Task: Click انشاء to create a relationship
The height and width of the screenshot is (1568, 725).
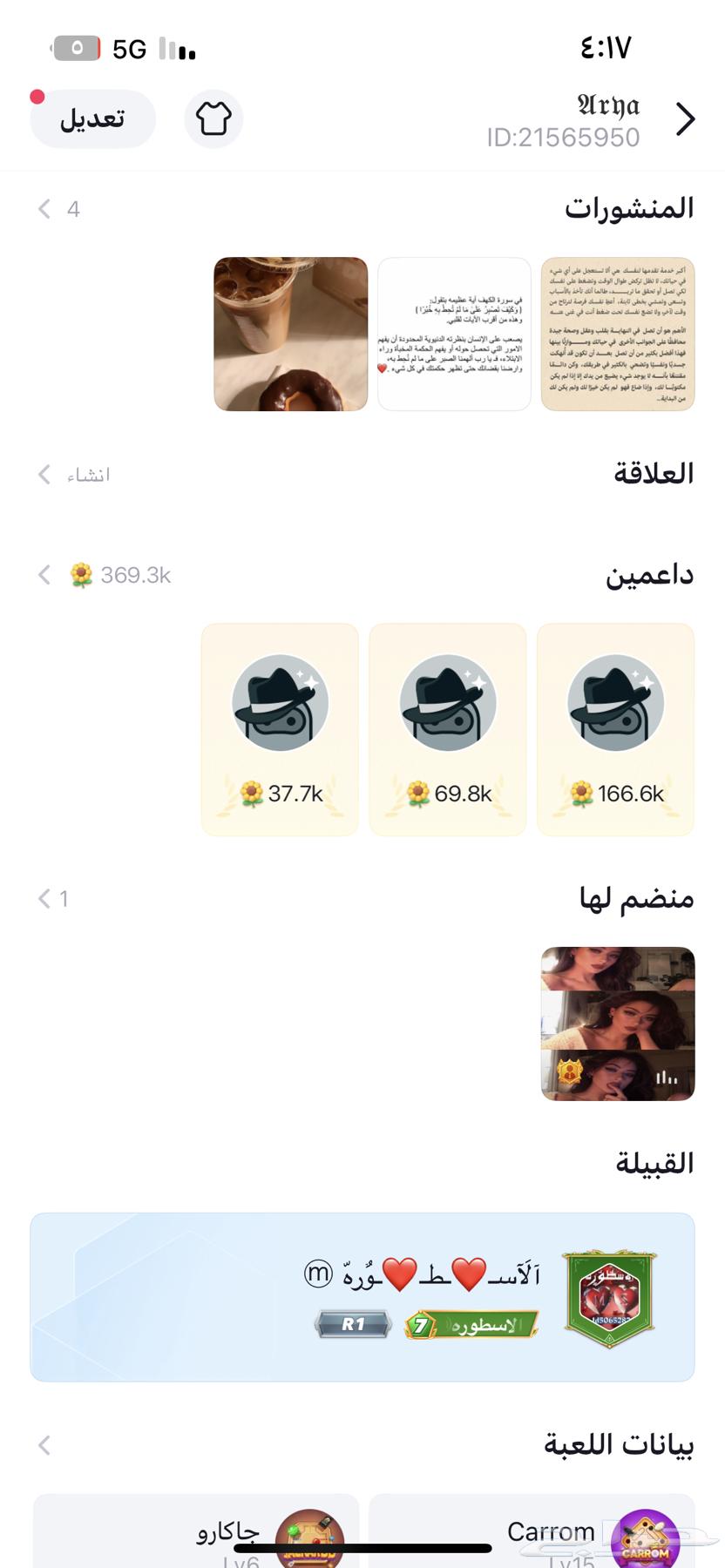Action: tap(87, 474)
